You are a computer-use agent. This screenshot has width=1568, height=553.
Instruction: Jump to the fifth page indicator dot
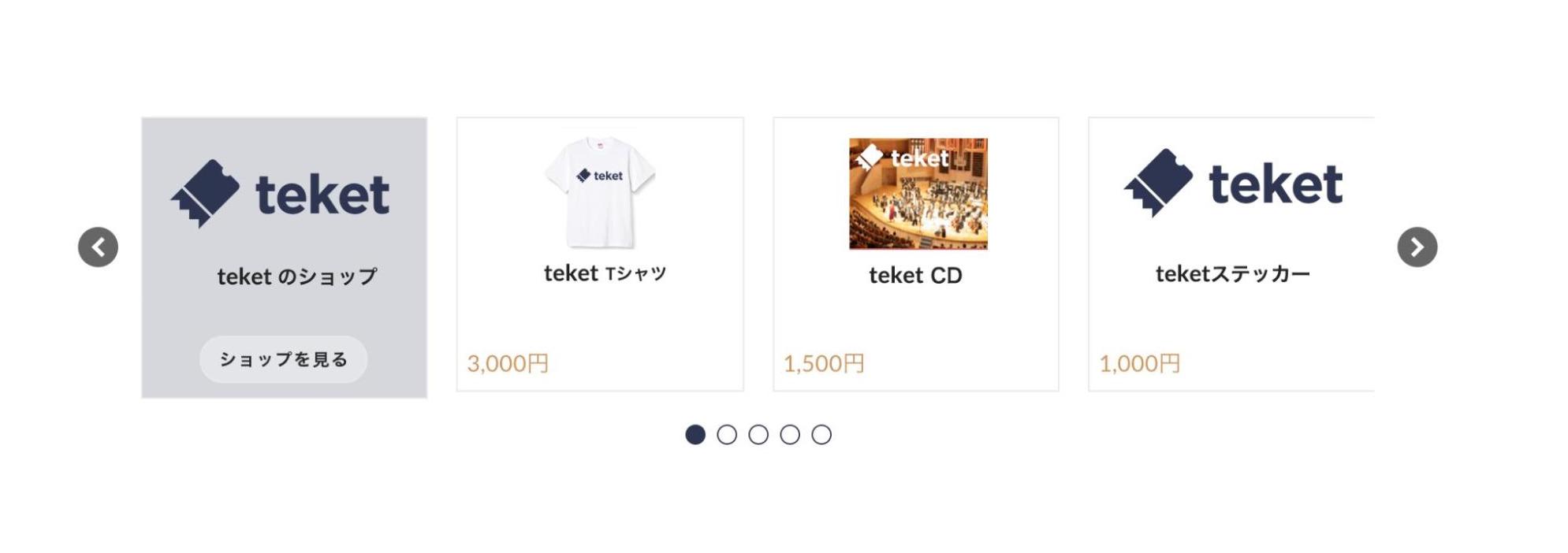click(821, 435)
